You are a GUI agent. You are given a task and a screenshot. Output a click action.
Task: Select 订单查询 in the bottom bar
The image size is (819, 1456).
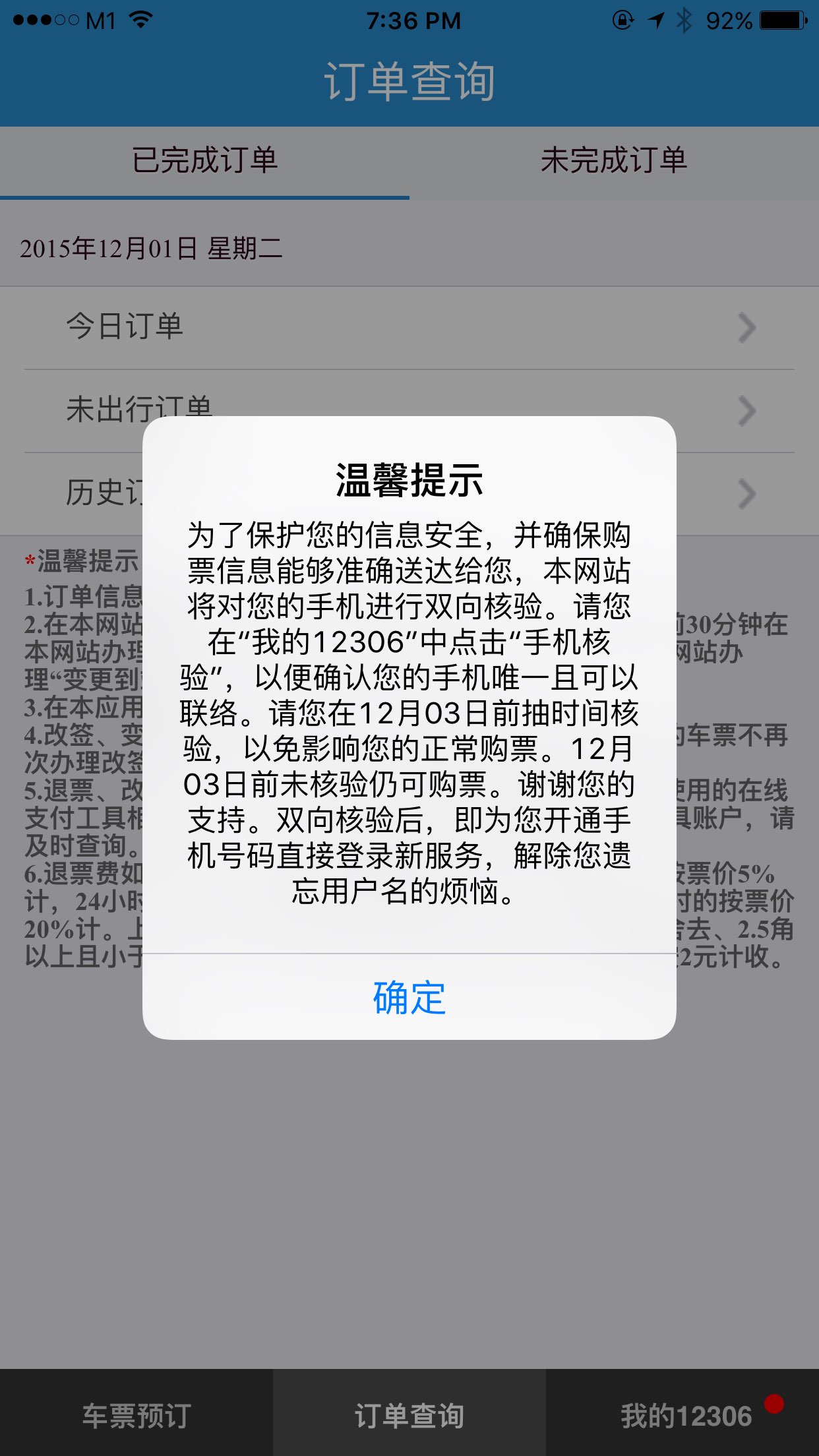point(409,1415)
